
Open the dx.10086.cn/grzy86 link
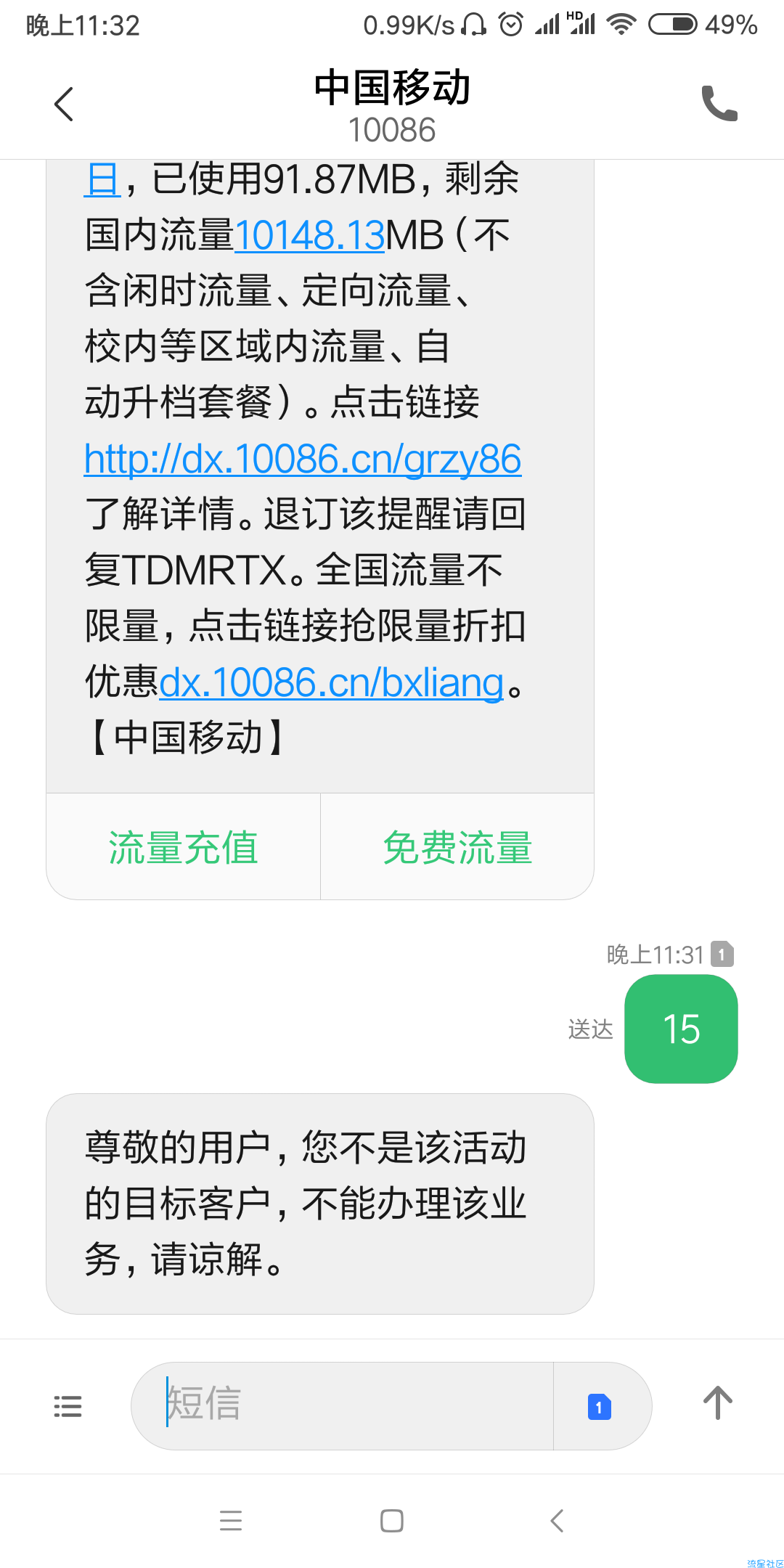point(303,459)
